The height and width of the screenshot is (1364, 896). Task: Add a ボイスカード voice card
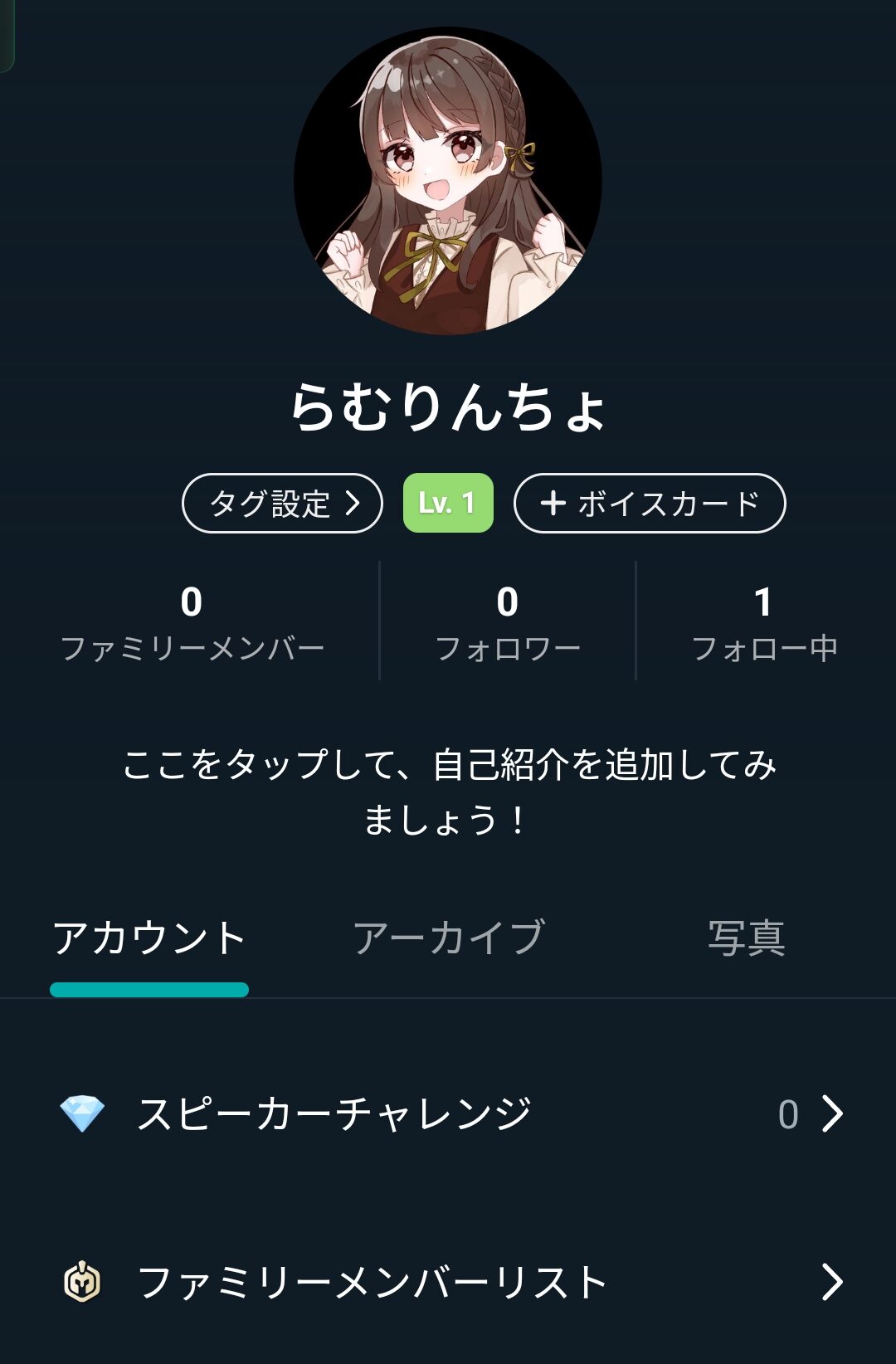point(650,503)
